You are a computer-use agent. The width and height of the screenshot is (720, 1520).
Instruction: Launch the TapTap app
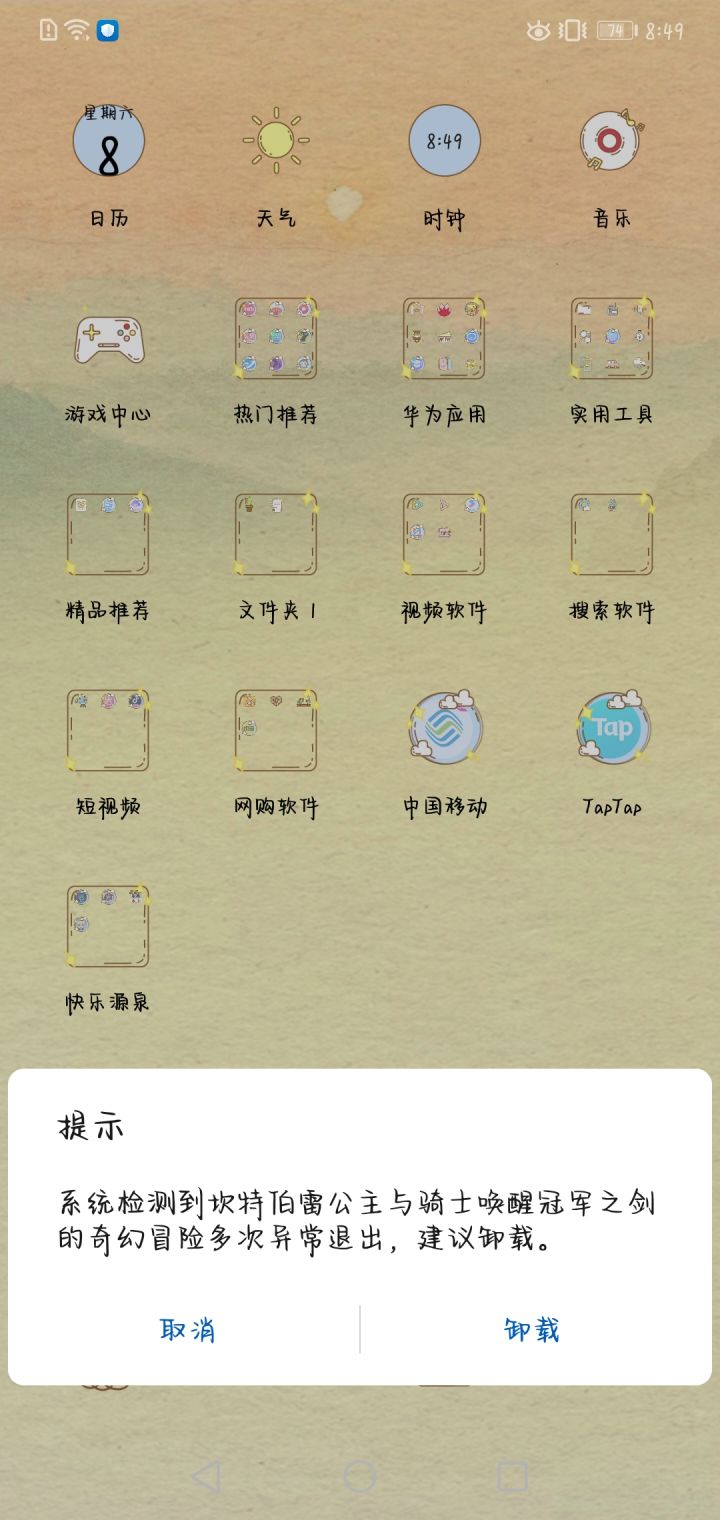(611, 729)
